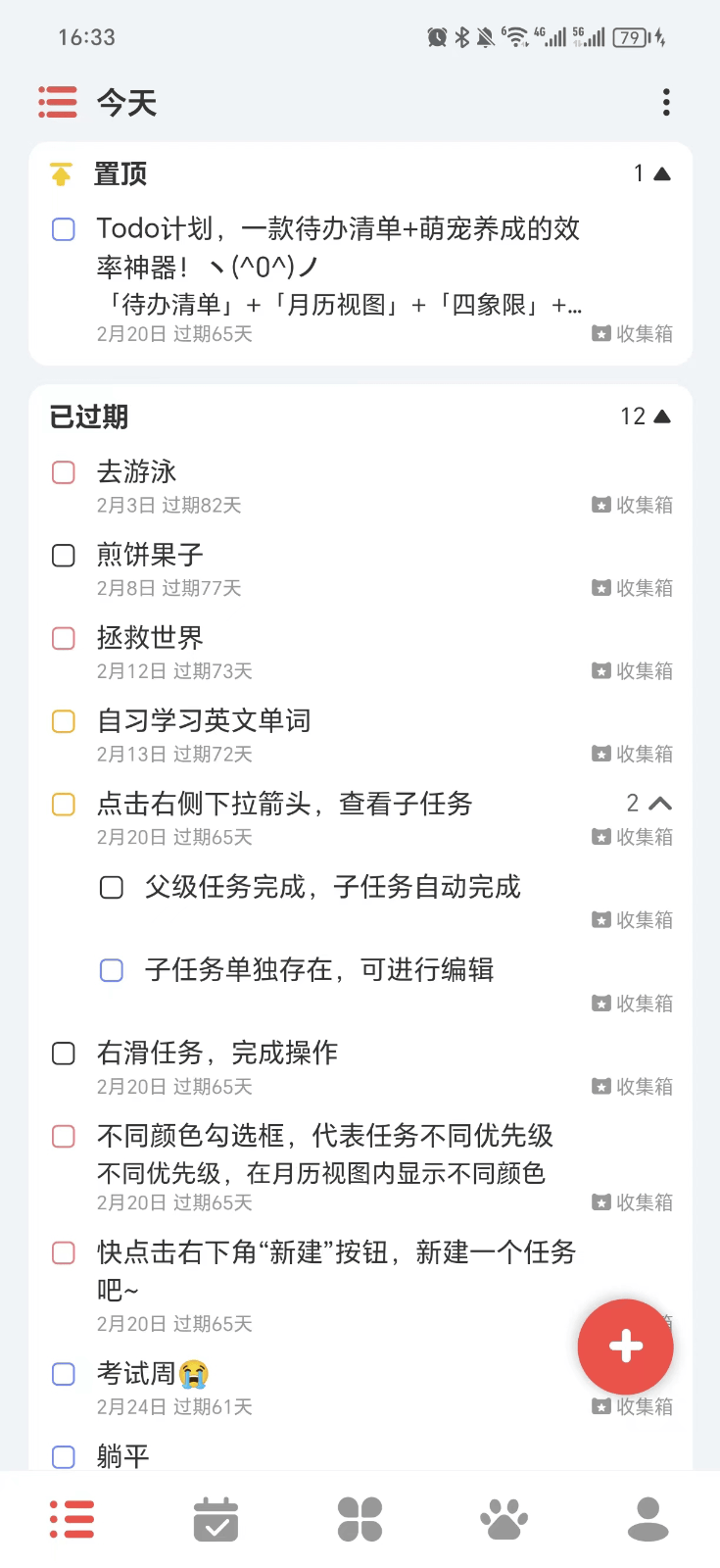Click the 收集箱 inbox icon next to 去游泳
Screen dimensions: 720x1568
pyautogui.click(x=600, y=505)
